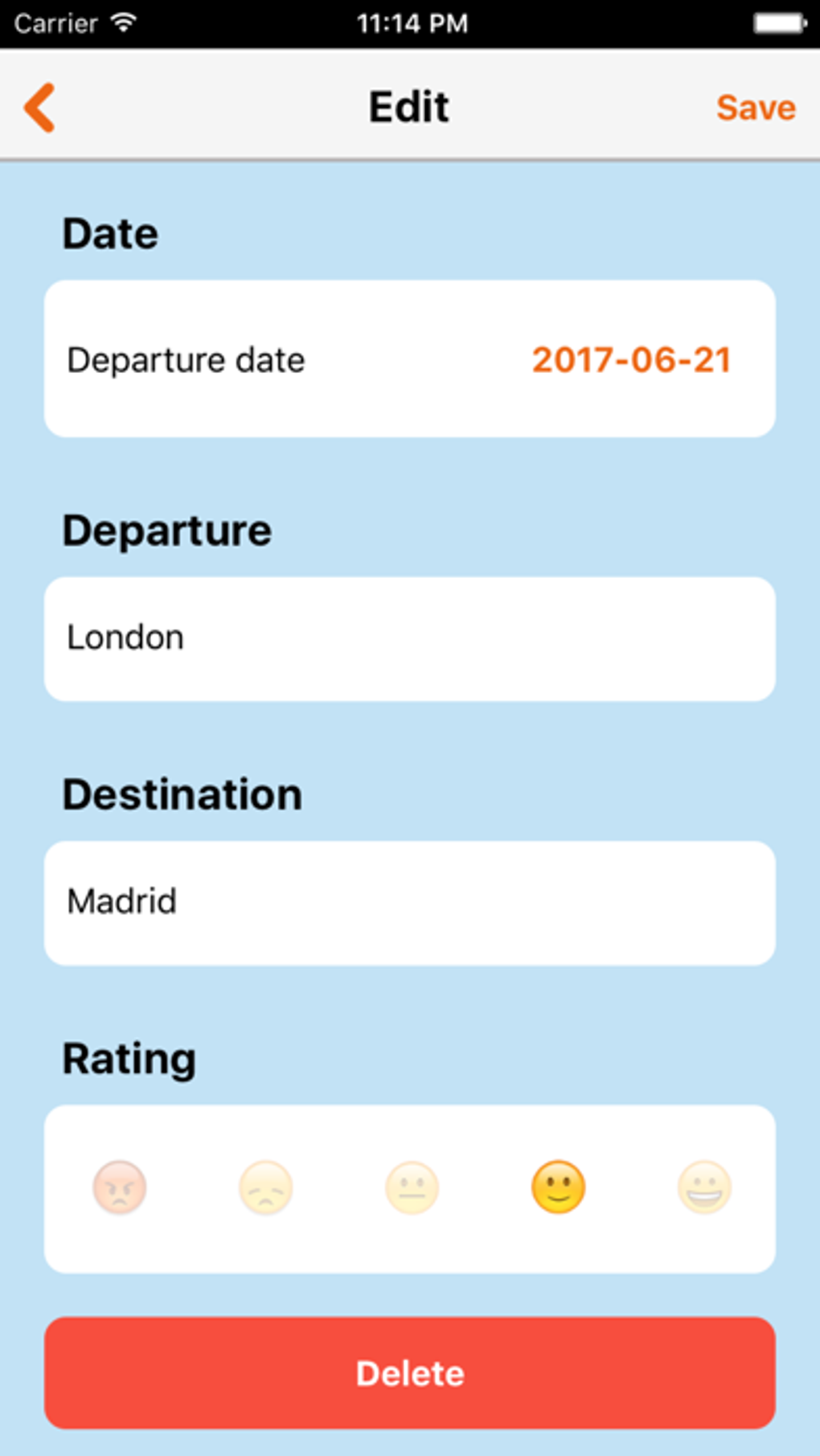Delete this trip entry
The height and width of the screenshot is (1456, 820).
(410, 1373)
